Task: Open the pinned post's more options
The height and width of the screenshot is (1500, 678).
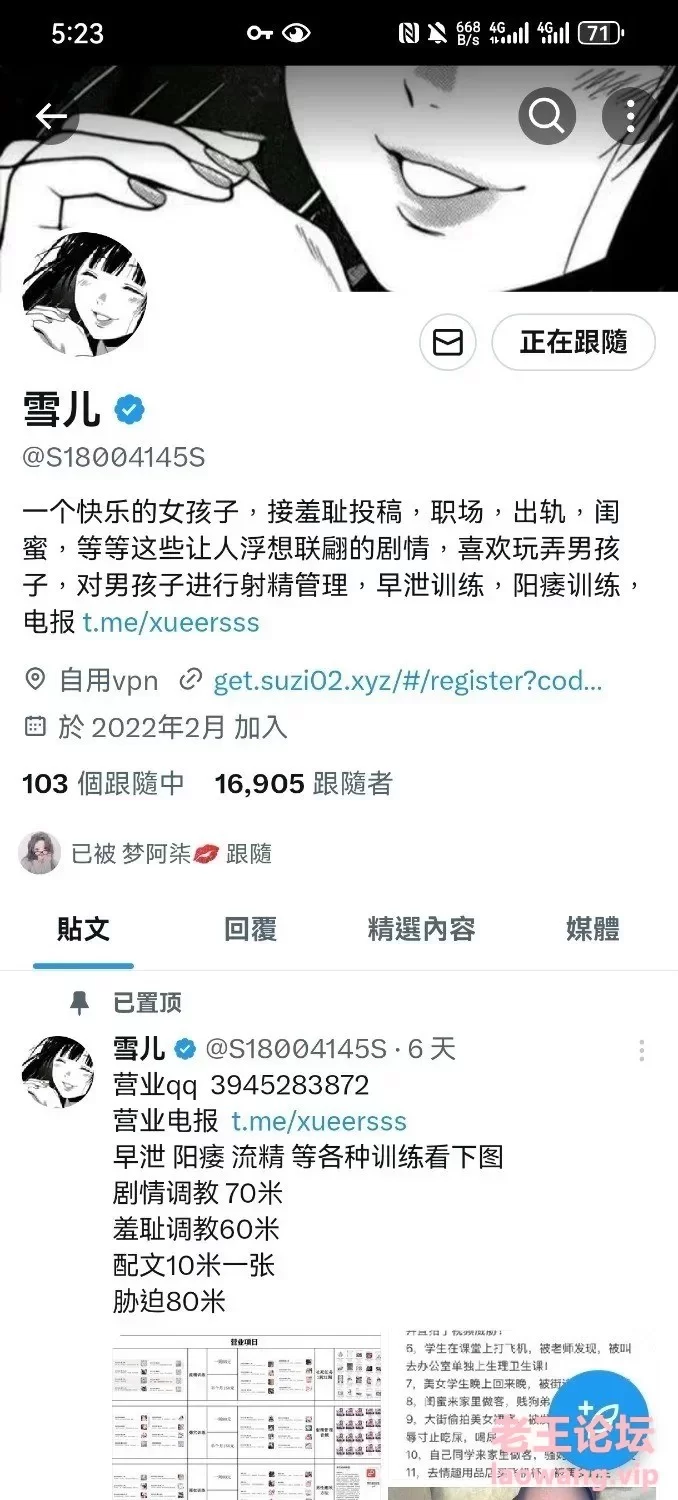Action: [641, 1050]
